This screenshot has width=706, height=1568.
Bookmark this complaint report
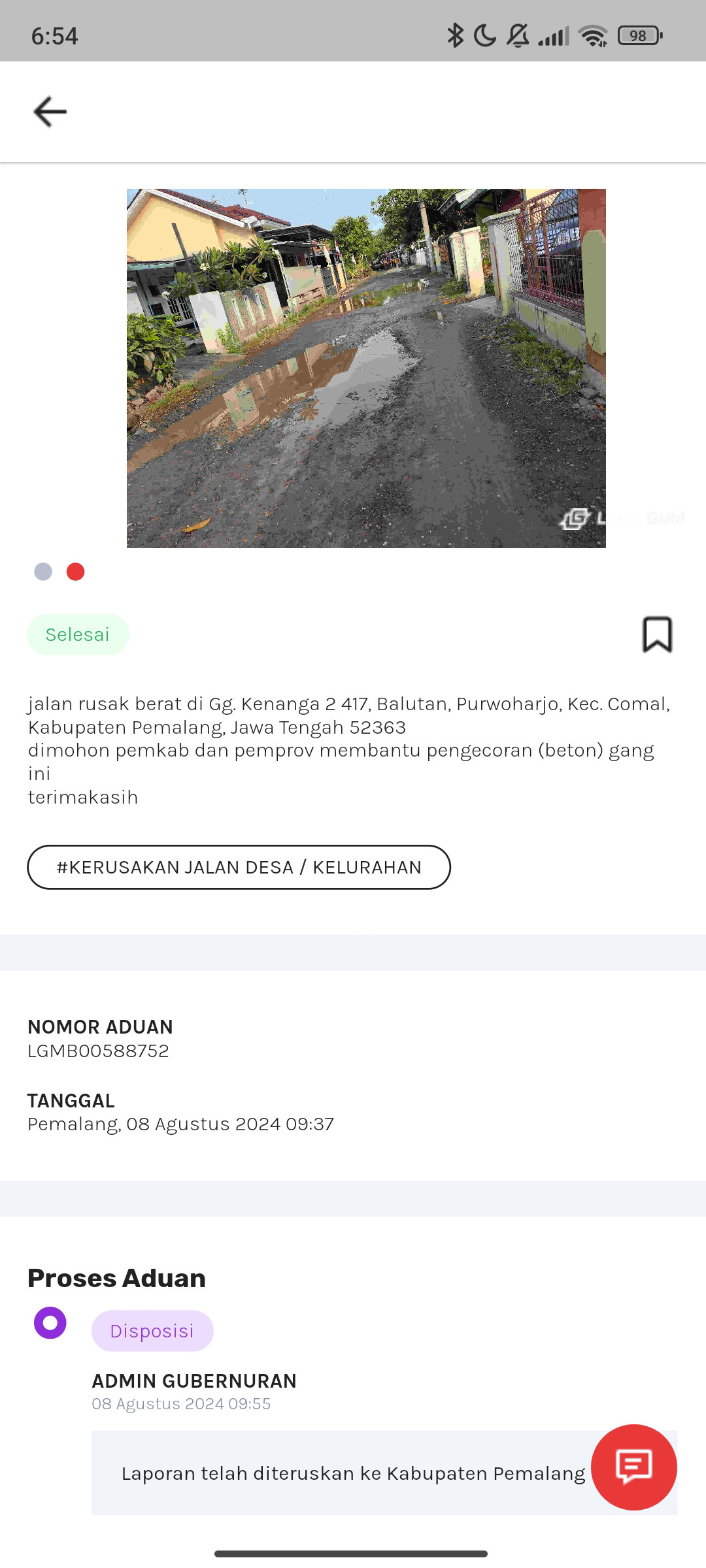pyautogui.click(x=657, y=634)
